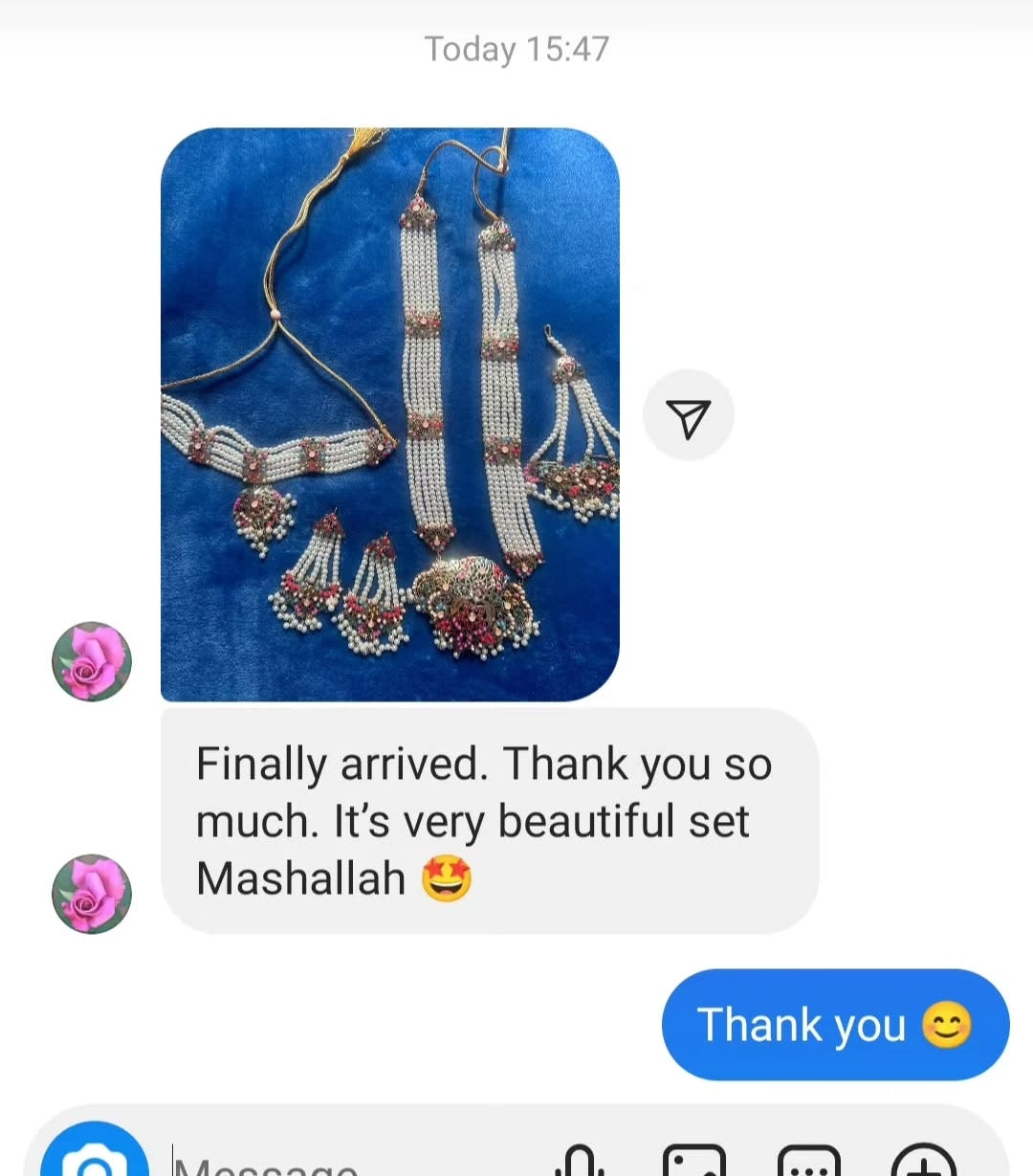This screenshot has height=1176, width=1033.
Task: Open the camera from the message bar
Action: point(94,1160)
